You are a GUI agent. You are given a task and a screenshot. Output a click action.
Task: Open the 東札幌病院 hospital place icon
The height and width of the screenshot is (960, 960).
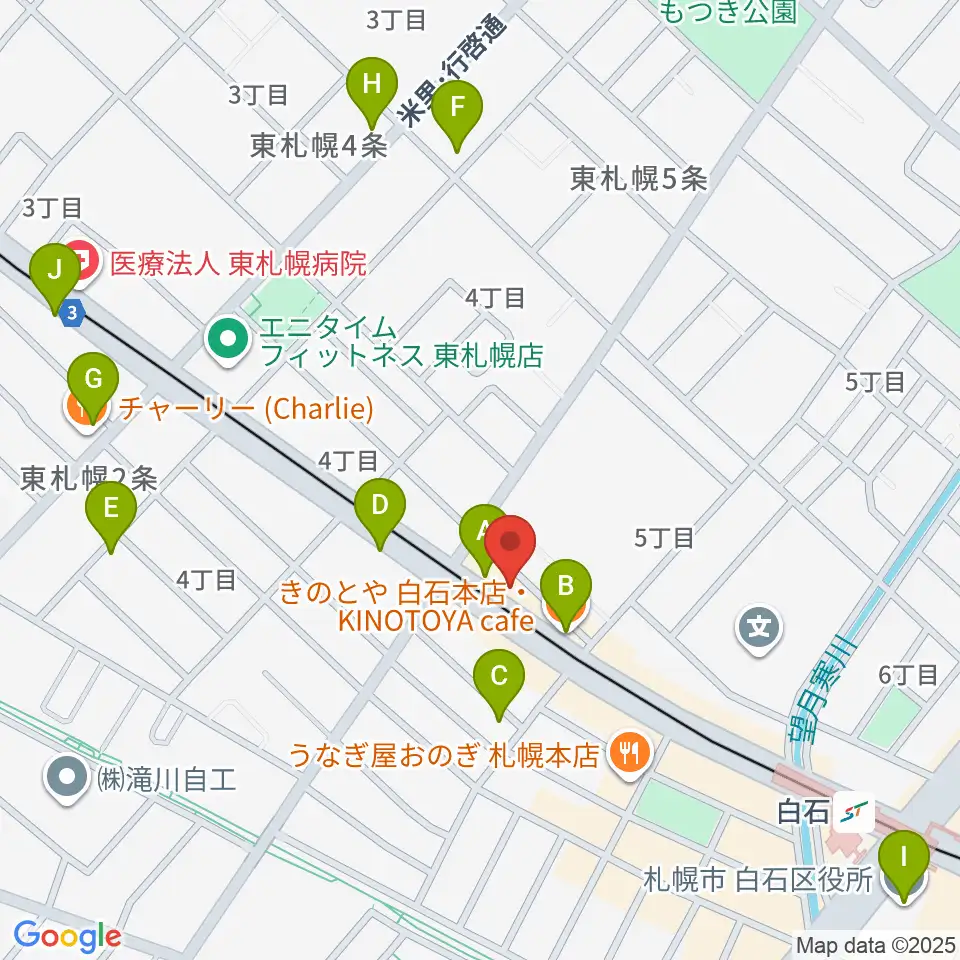[x=84, y=264]
